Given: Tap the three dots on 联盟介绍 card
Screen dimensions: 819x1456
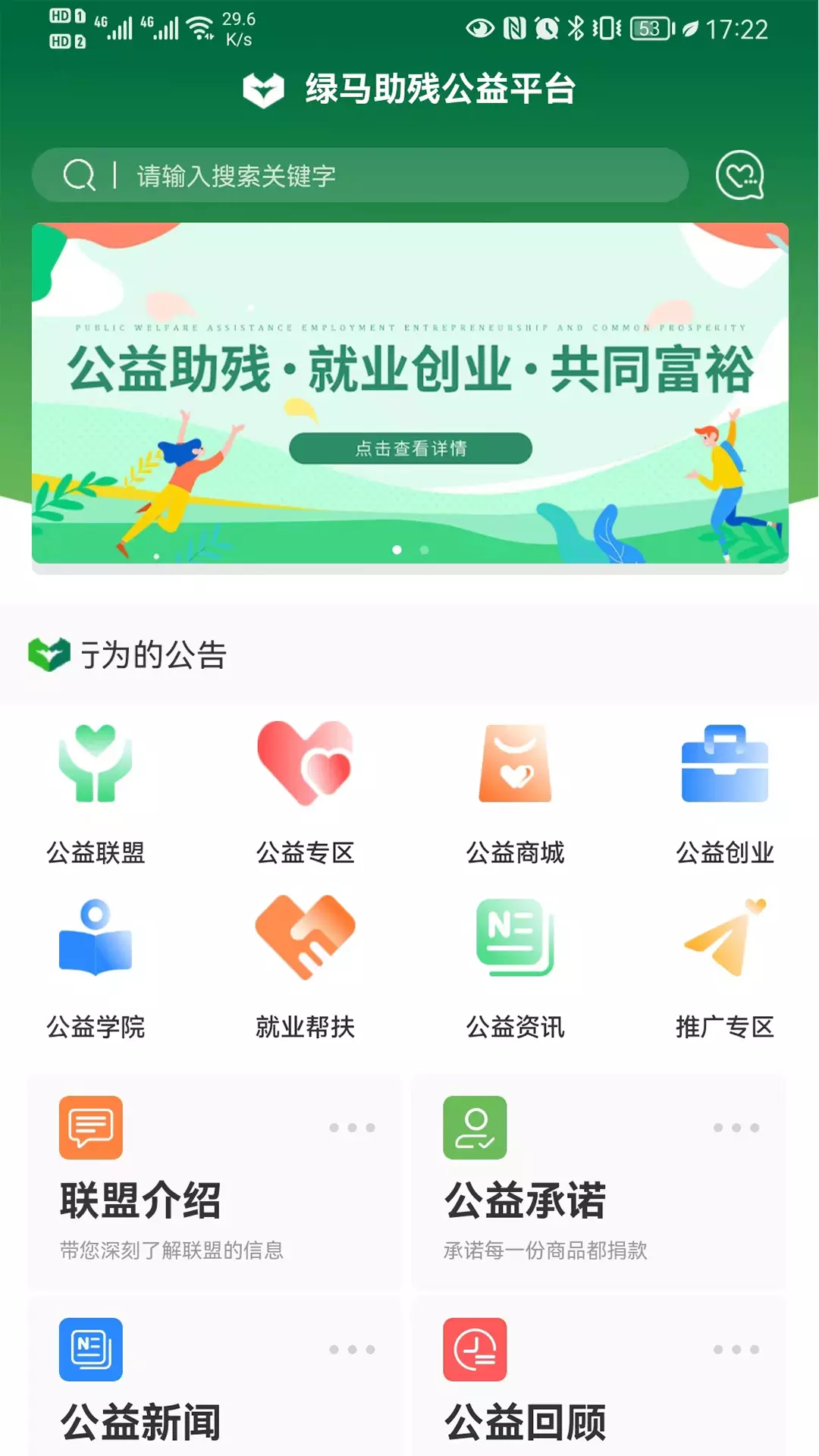Looking at the screenshot, I should (352, 1128).
